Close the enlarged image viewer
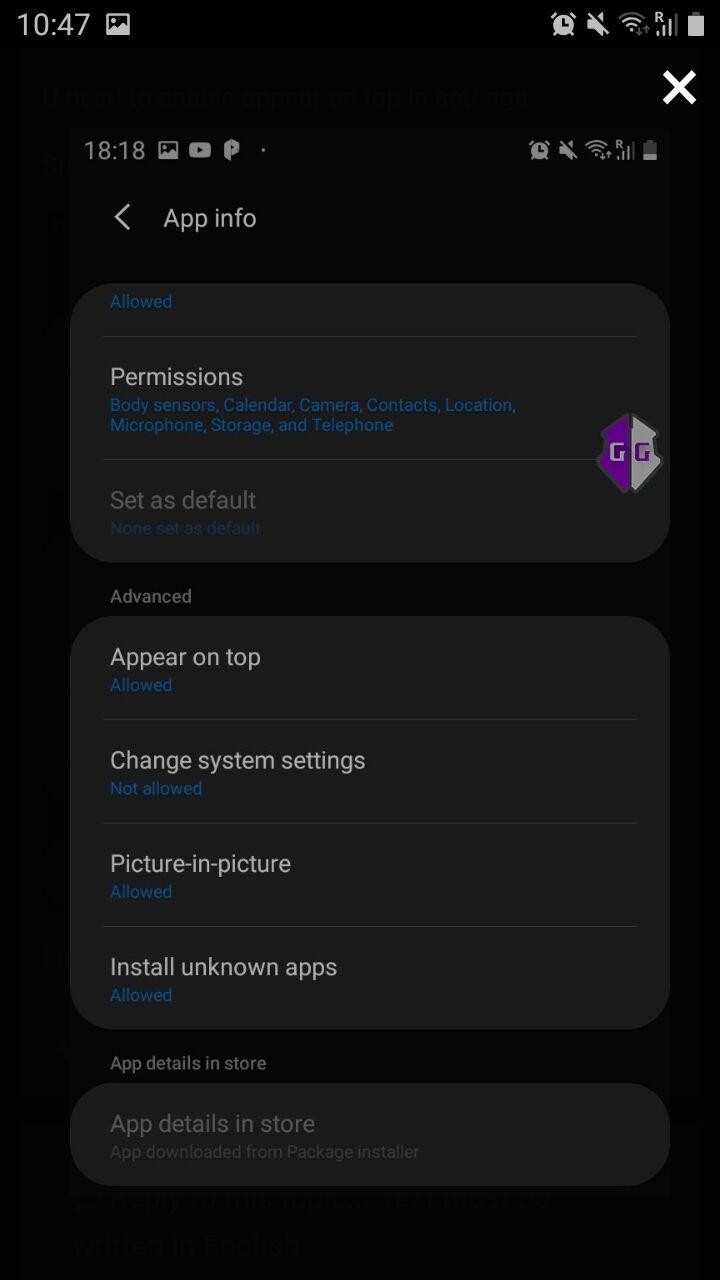Screen dimensions: 720x1280 tap(679, 88)
